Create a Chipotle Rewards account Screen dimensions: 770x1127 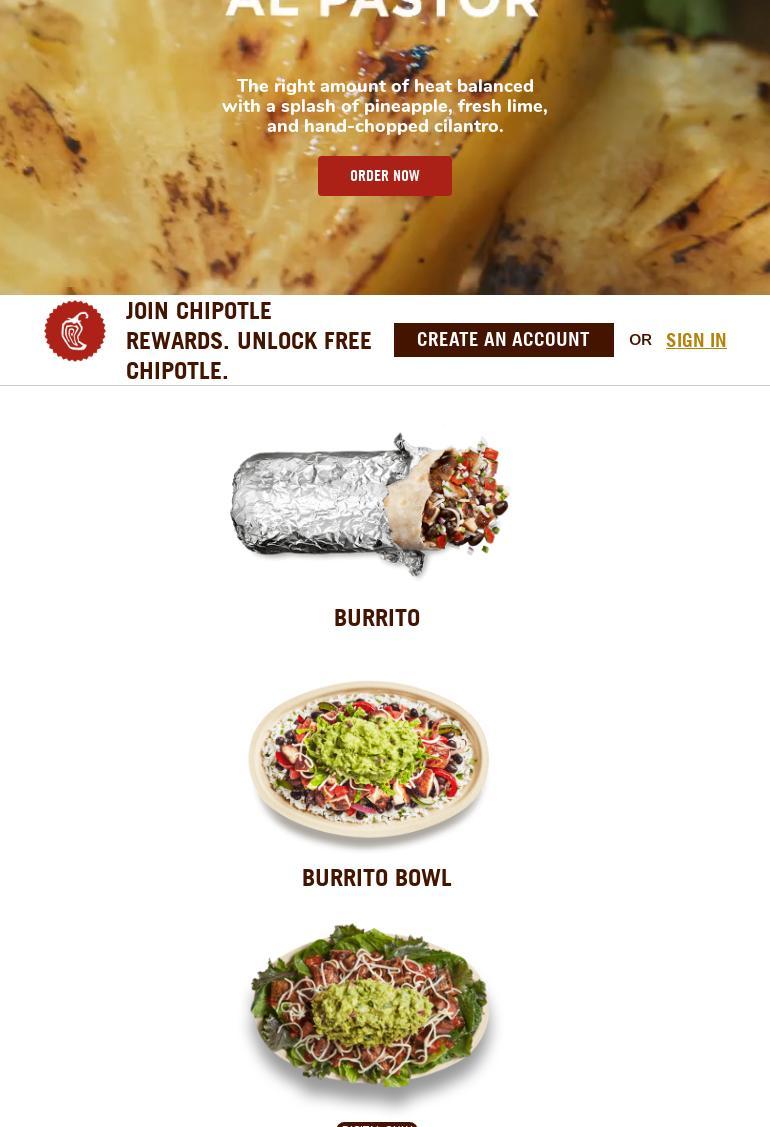(503, 340)
